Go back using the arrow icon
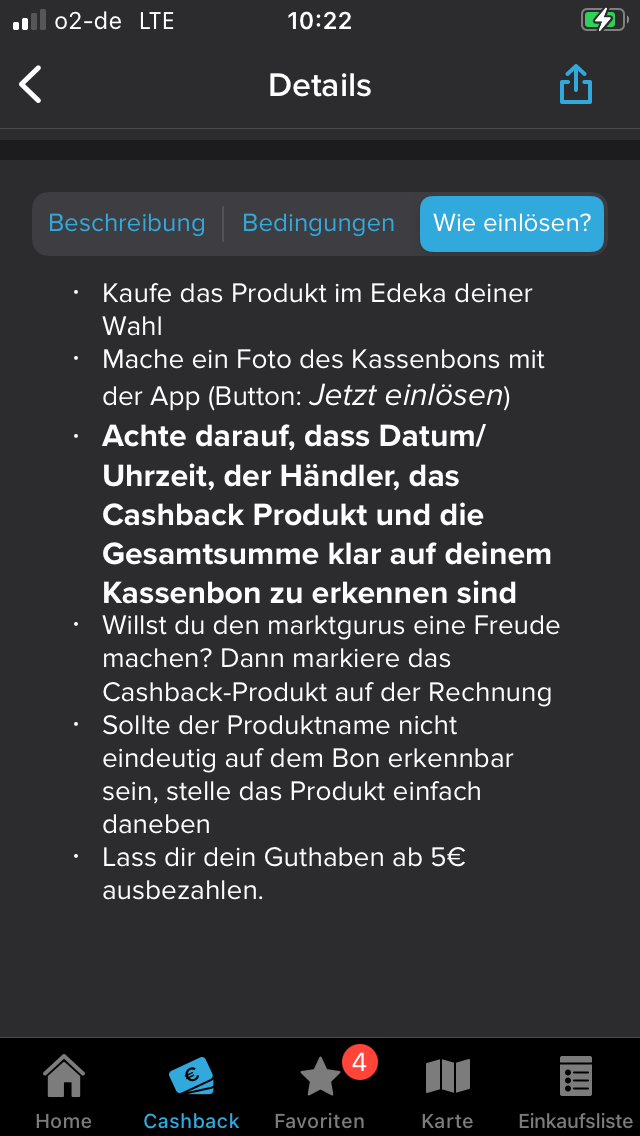This screenshot has height=1136, width=640. click(30, 85)
